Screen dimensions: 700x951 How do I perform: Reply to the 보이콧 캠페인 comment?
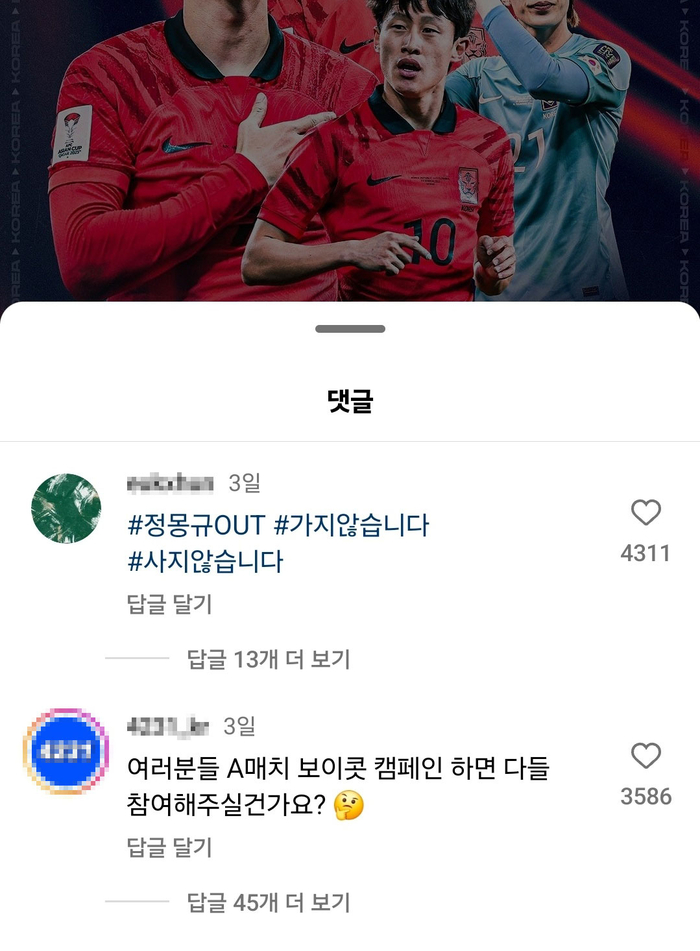pos(169,848)
